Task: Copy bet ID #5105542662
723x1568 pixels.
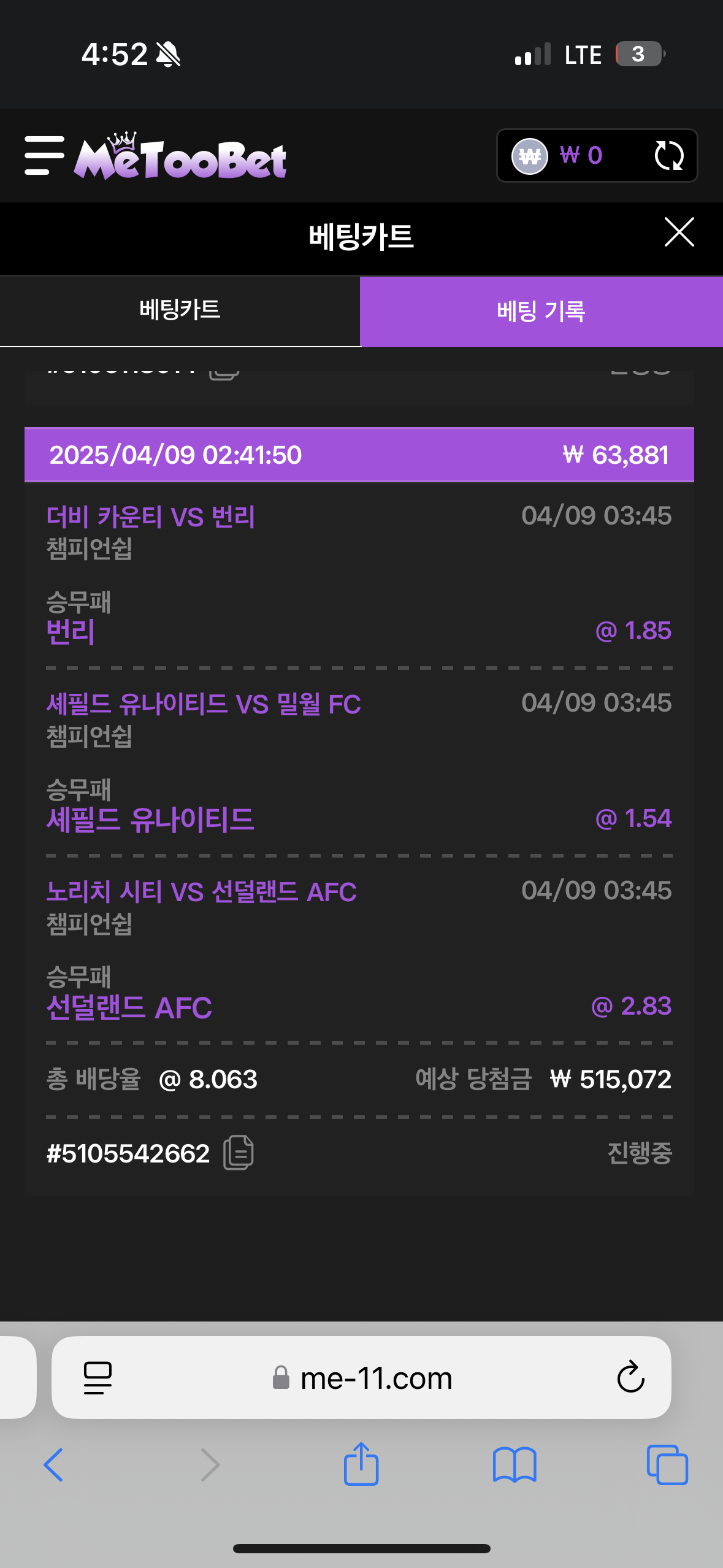Action: pos(239,1153)
